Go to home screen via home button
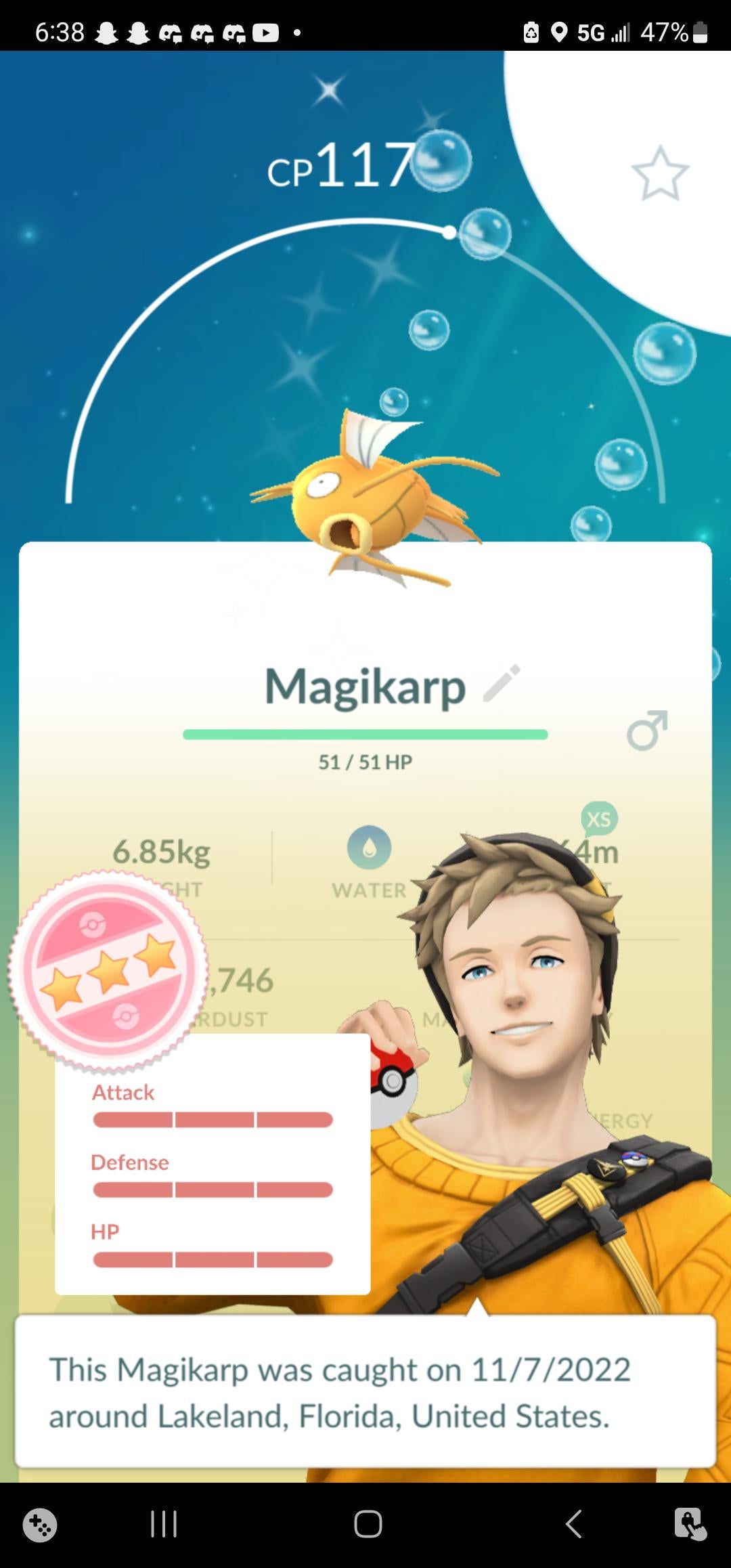Viewport: 731px width, 1568px height. coord(368,1524)
